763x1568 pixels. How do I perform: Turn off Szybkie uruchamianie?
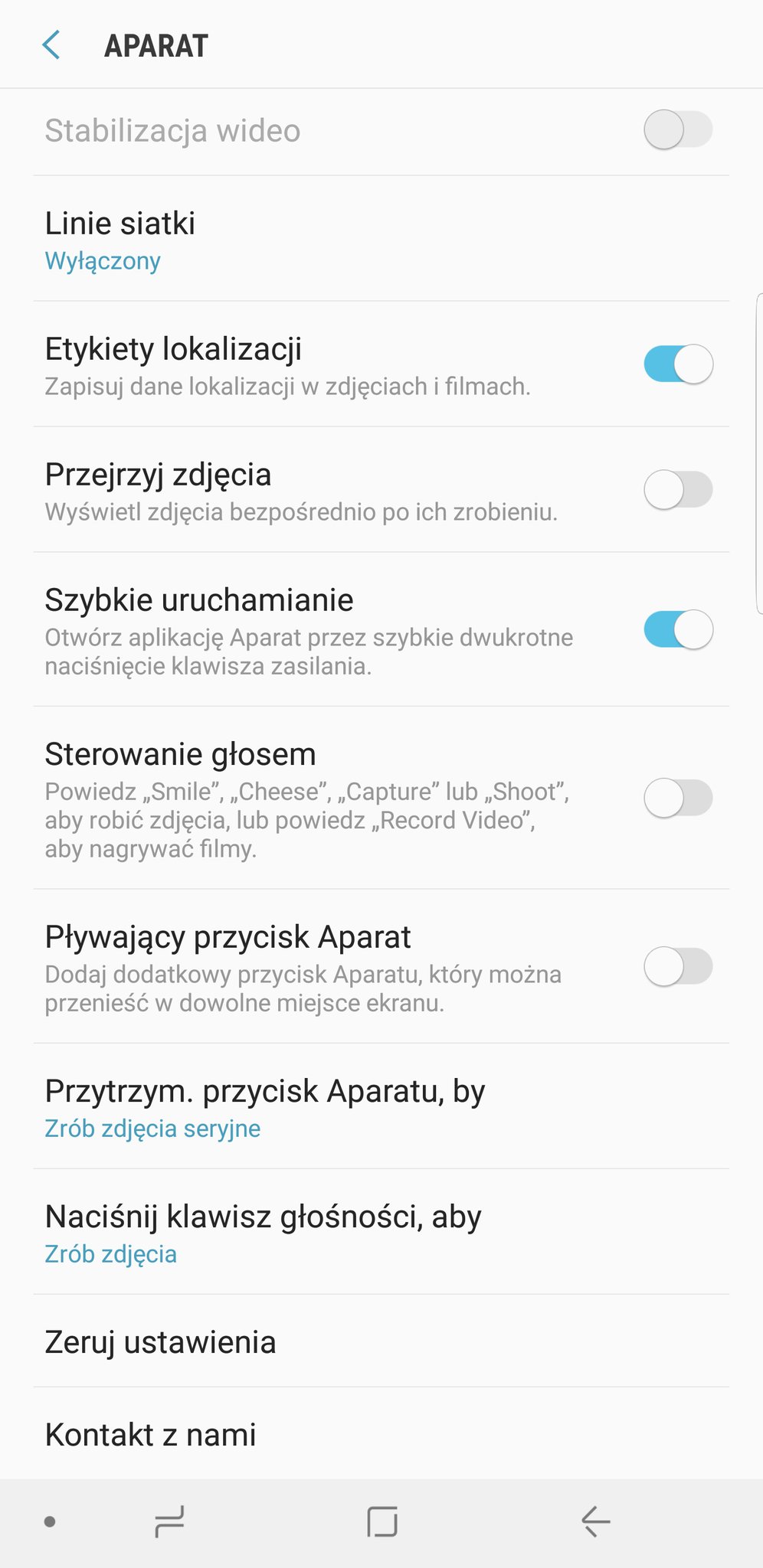click(678, 629)
